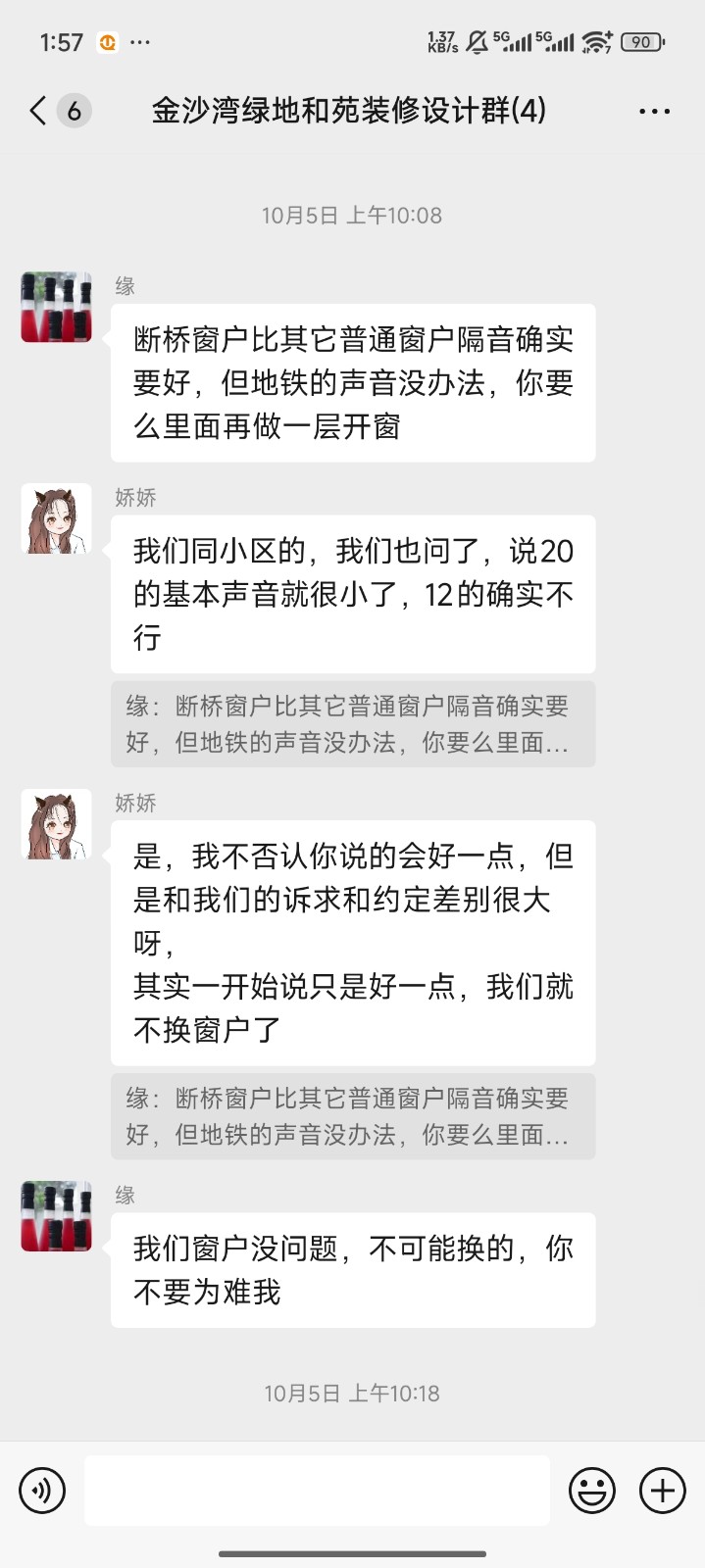The height and width of the screenshot is (1568, 705).
Task: Open the plus attachment menu
Action: [663, 1491]
